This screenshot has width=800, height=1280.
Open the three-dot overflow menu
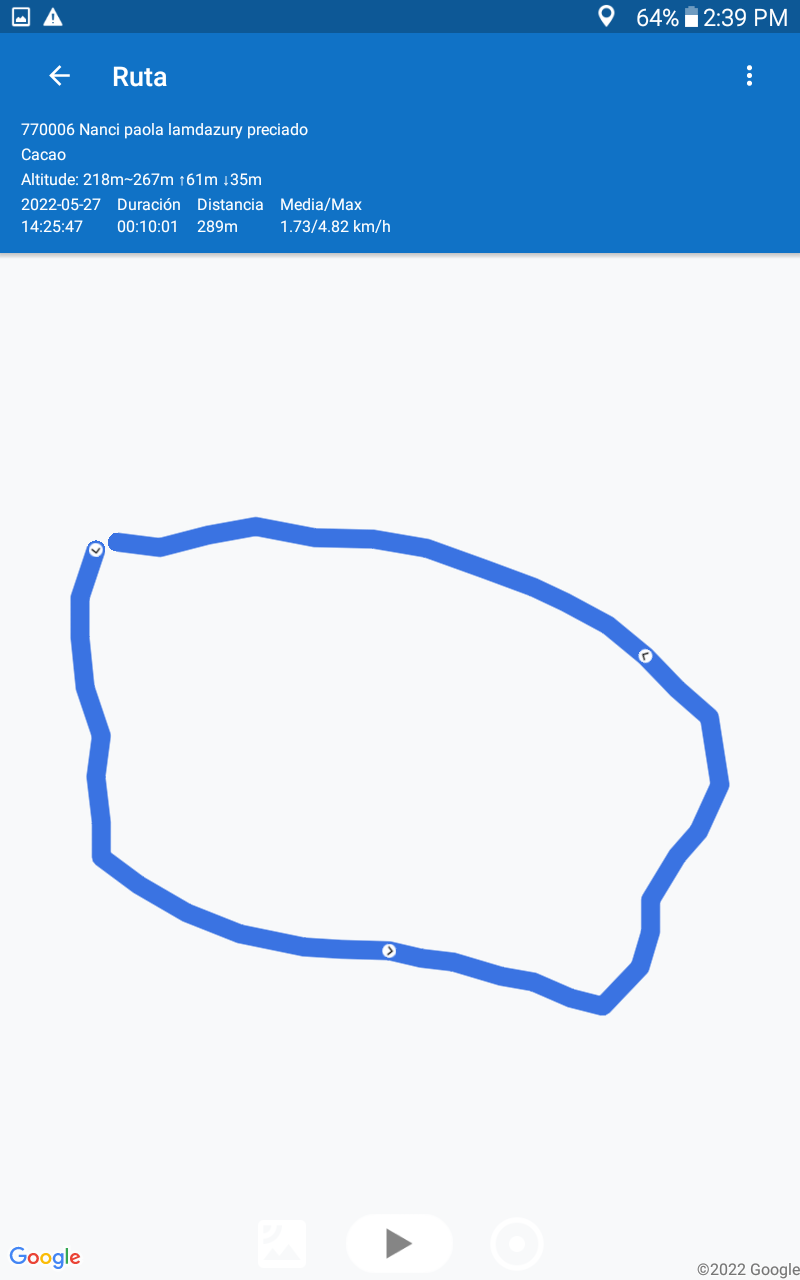[749, 76]
